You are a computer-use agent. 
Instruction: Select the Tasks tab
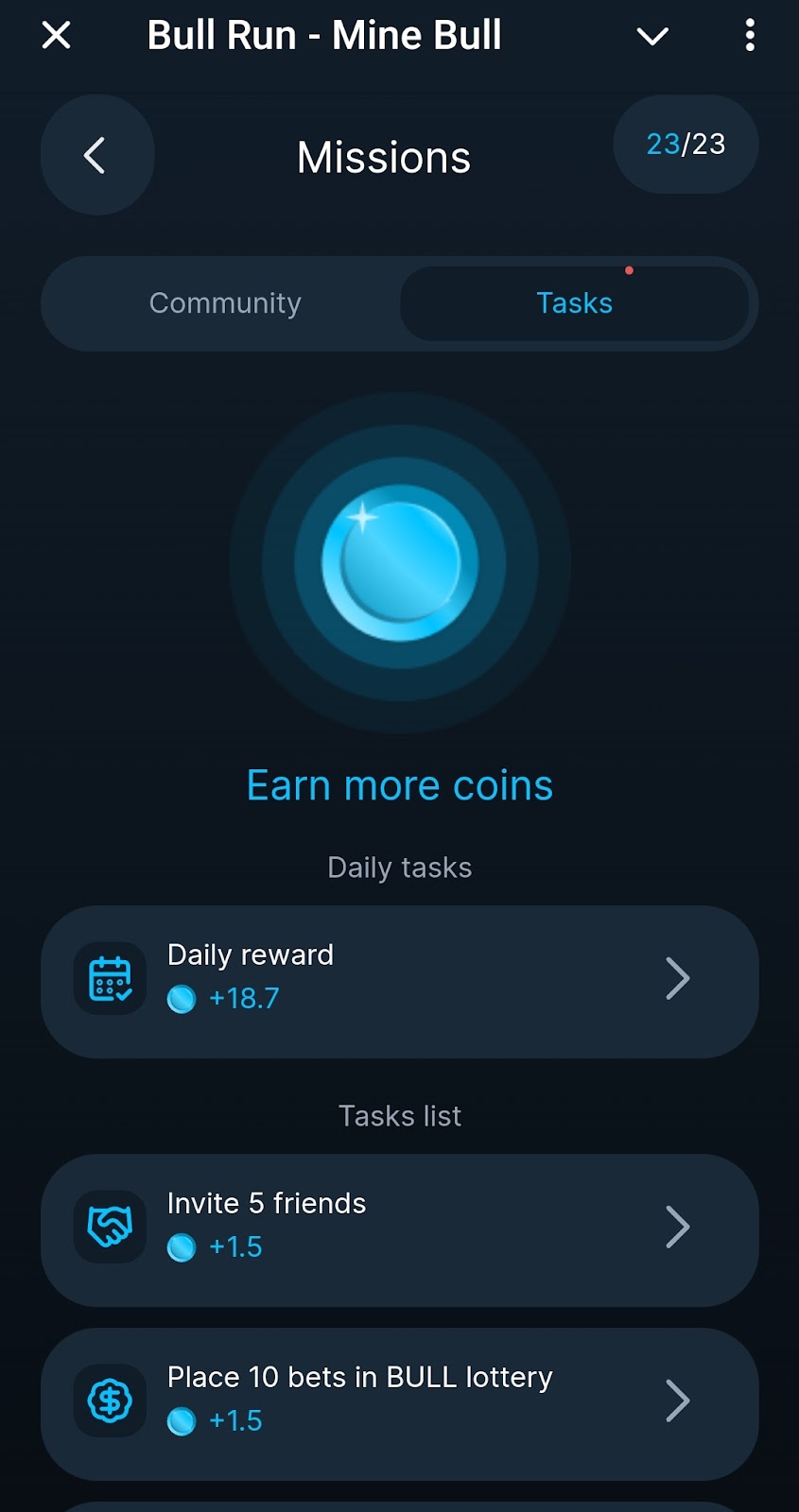click(574, 303)
